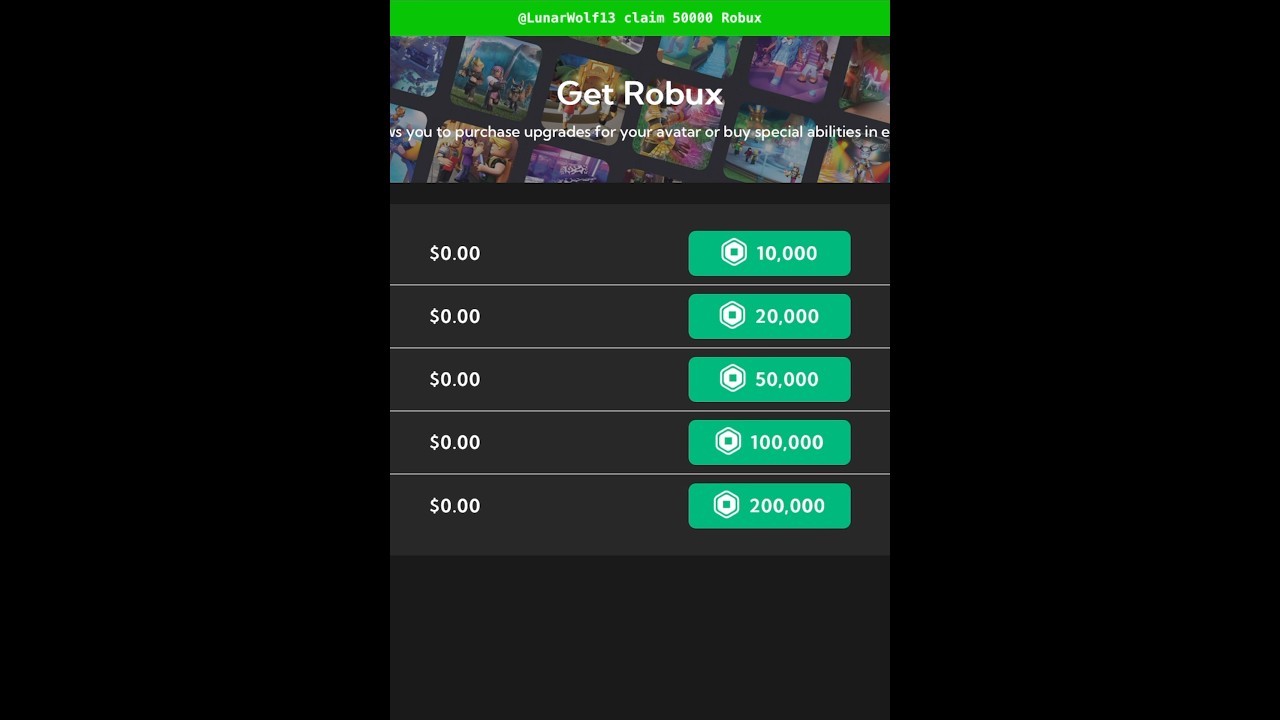Claim the 200,000 Robux option

769,506
